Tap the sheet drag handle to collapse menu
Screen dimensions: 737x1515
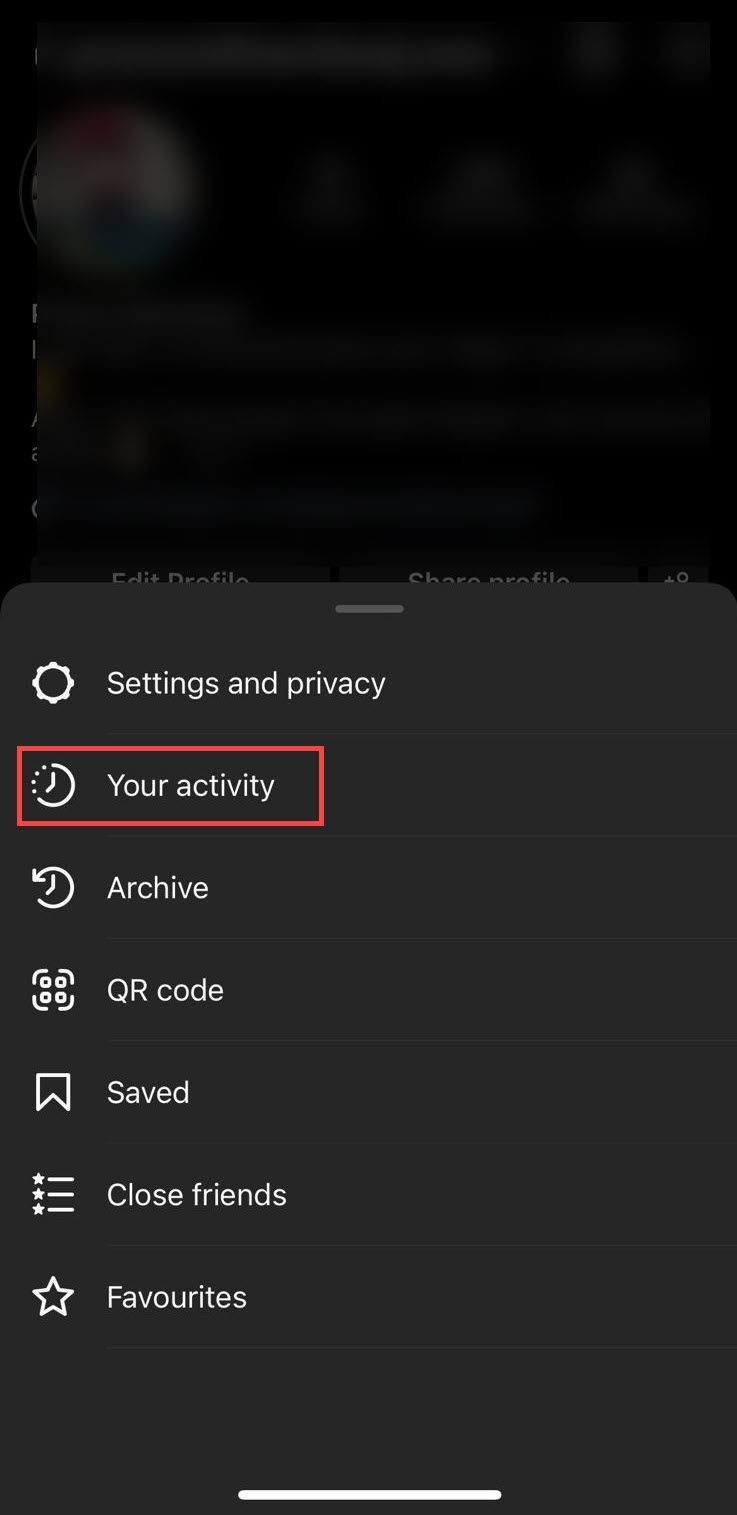pos(369,608)
